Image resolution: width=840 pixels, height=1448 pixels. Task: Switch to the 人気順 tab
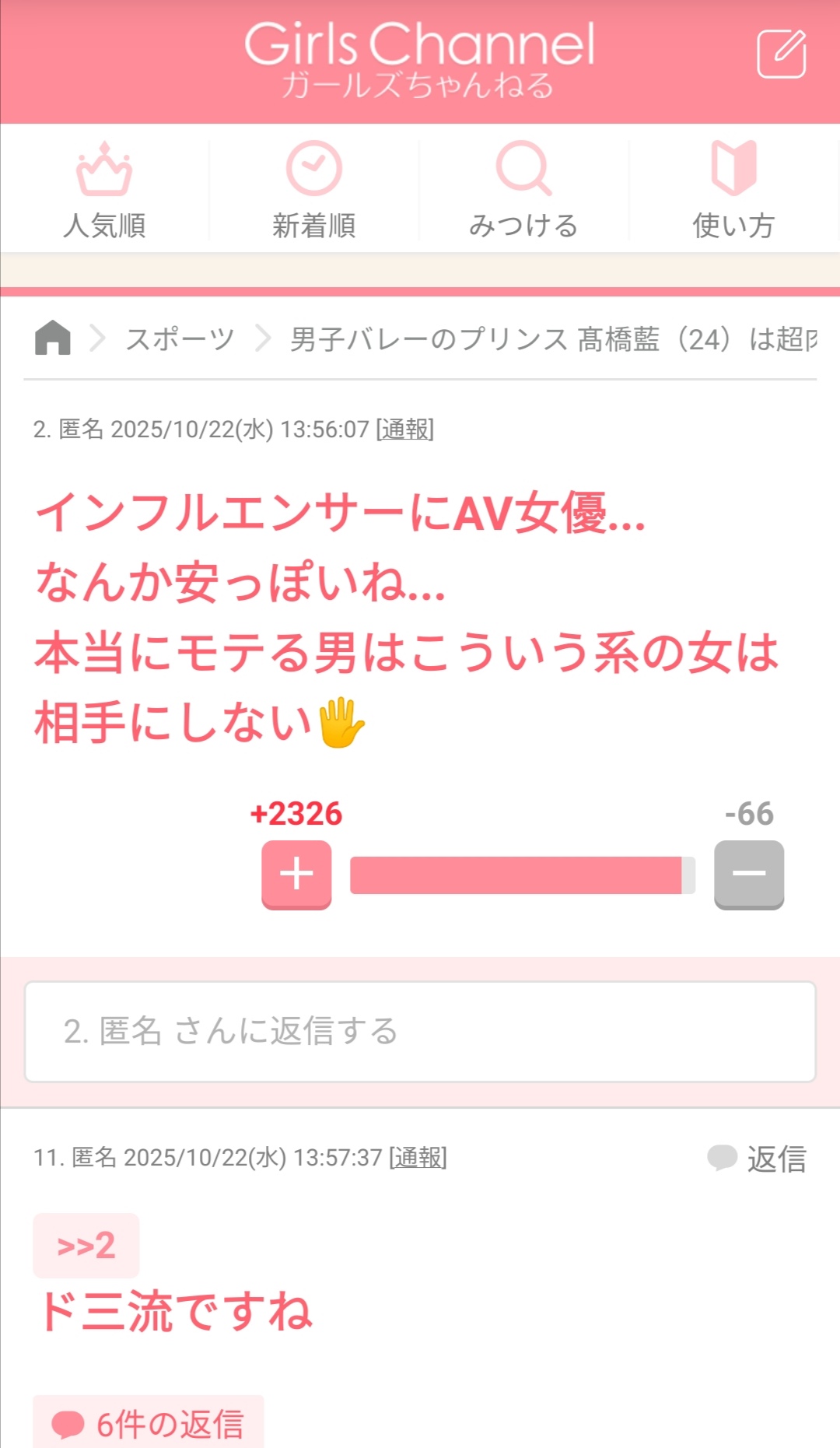pyautogui.click(x=104, y=191)
